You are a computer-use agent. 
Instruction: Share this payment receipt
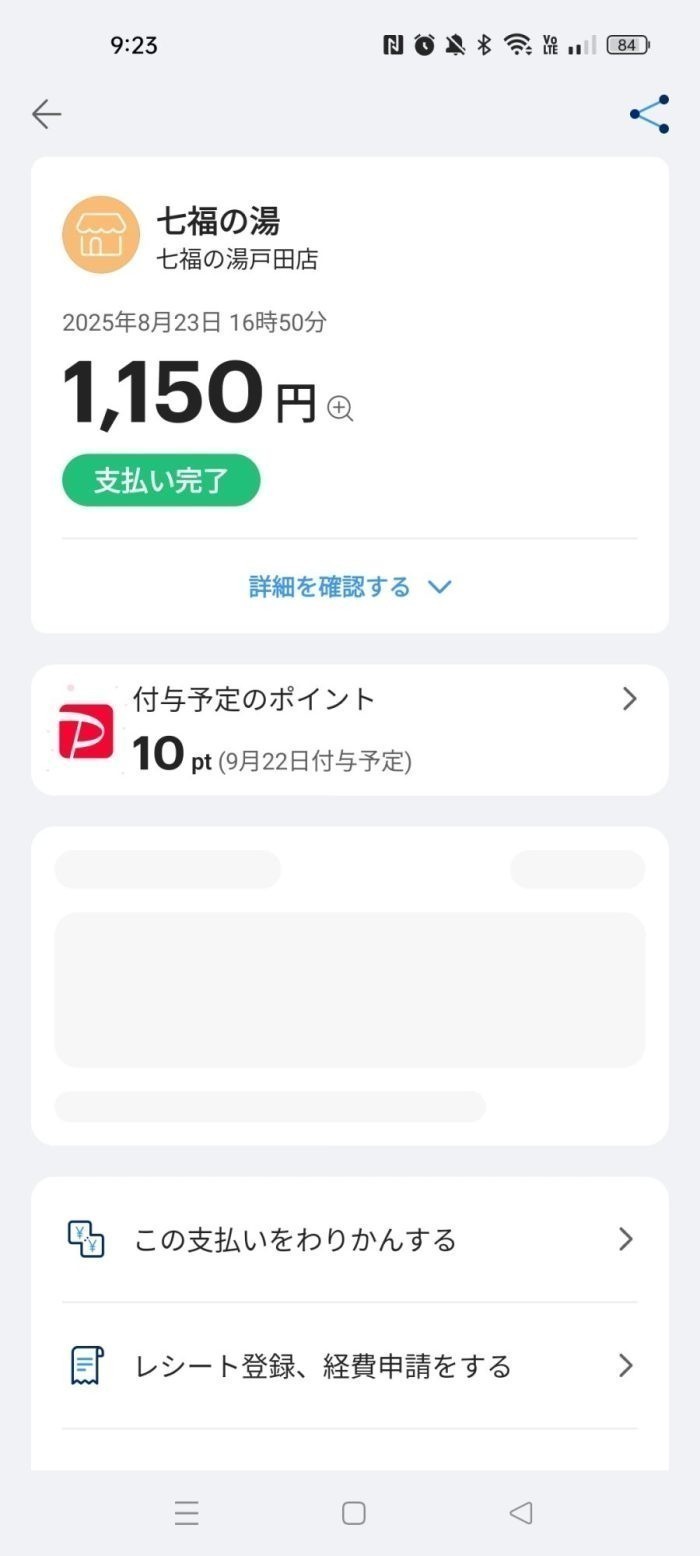click(x=649, y=114)
